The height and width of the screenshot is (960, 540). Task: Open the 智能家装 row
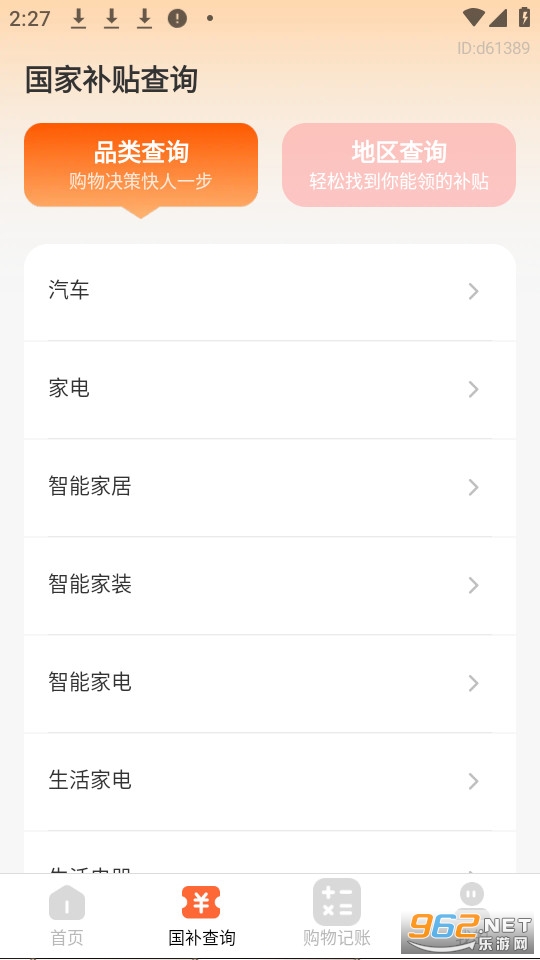coord(270,585)
